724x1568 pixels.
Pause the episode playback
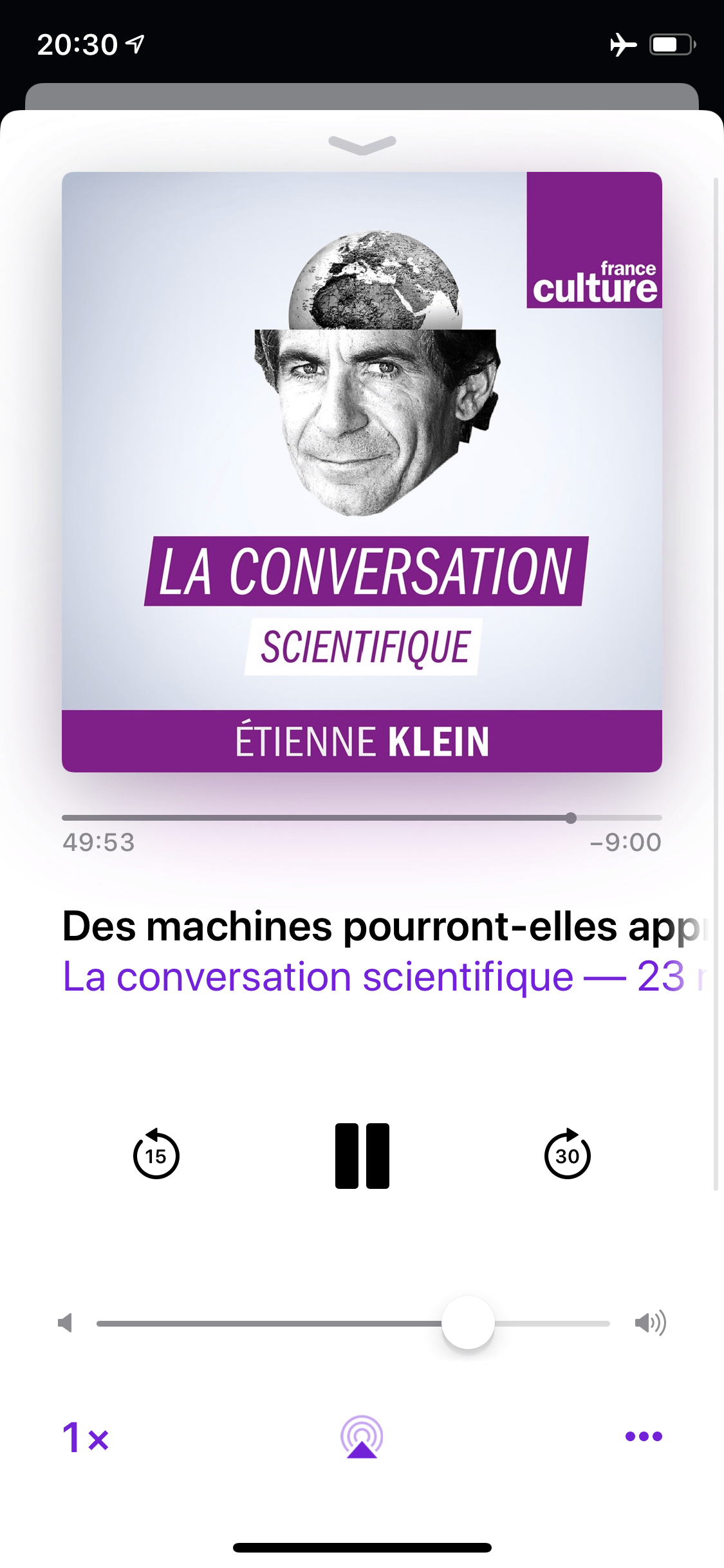coord(362,1155)
